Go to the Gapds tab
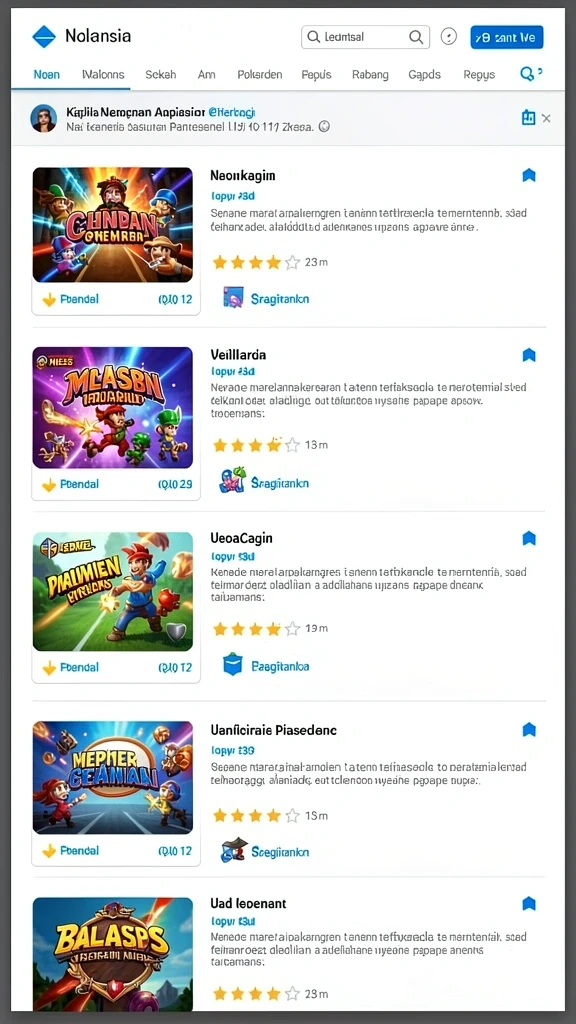This screenshot has height=1024, width=576. click(x=424, y=74)
